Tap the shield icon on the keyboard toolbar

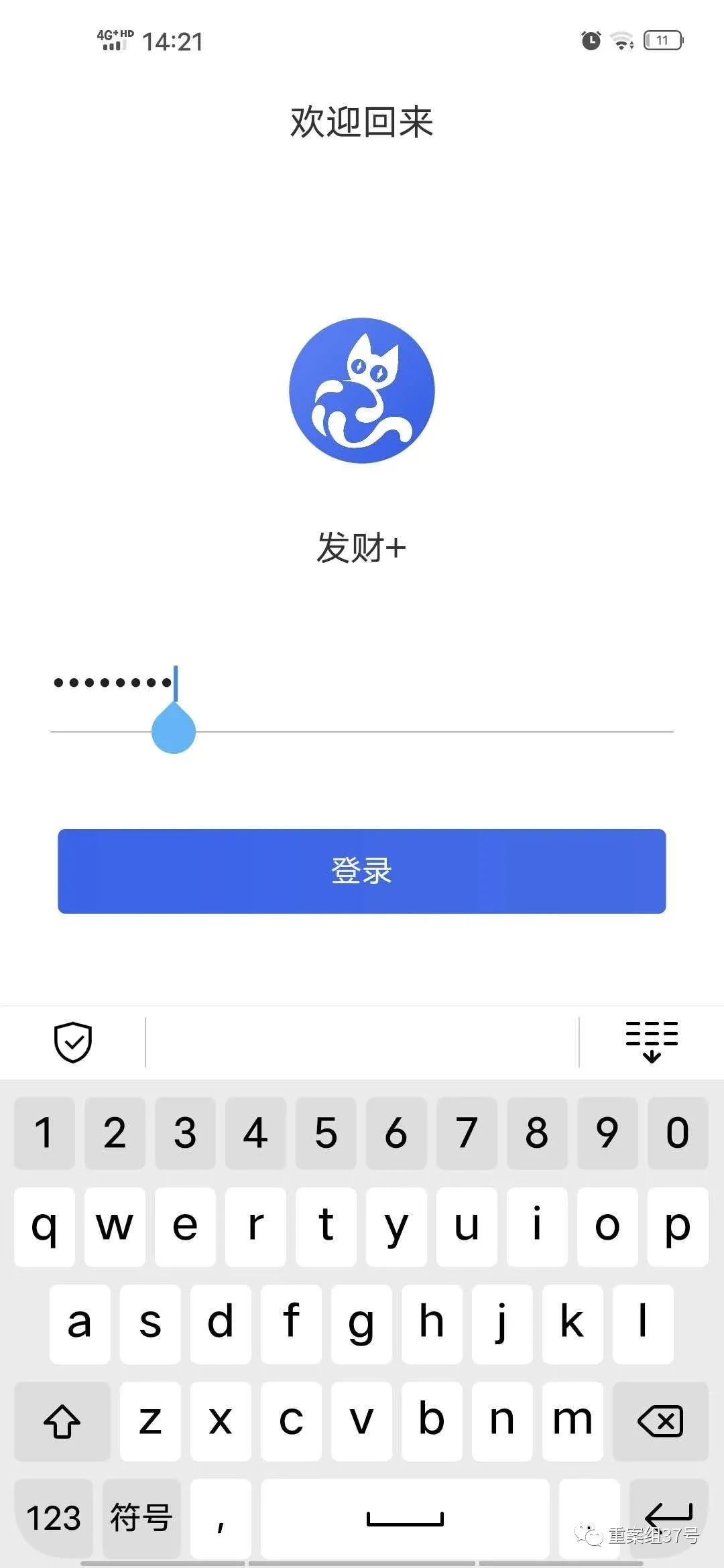point(74,1041)
